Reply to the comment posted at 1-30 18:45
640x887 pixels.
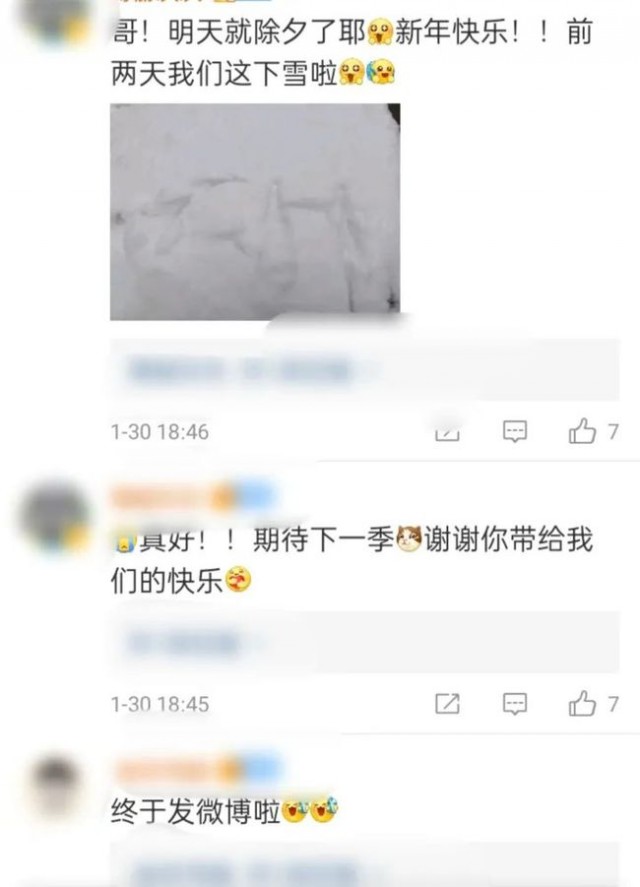coord(514,704)
